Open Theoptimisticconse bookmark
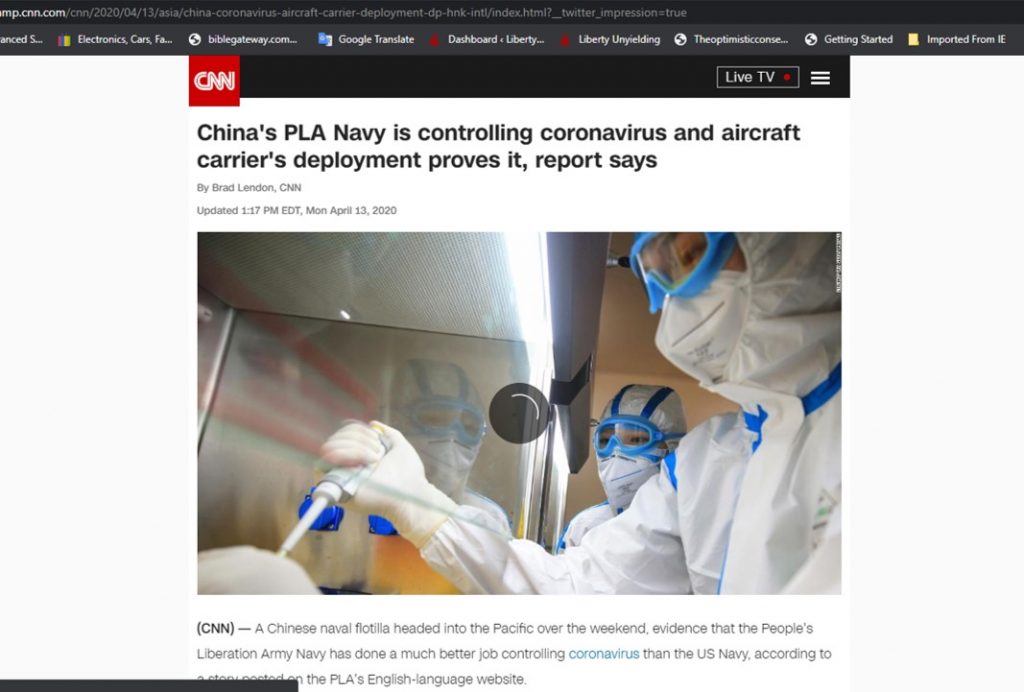 click(x=732, y=39)
